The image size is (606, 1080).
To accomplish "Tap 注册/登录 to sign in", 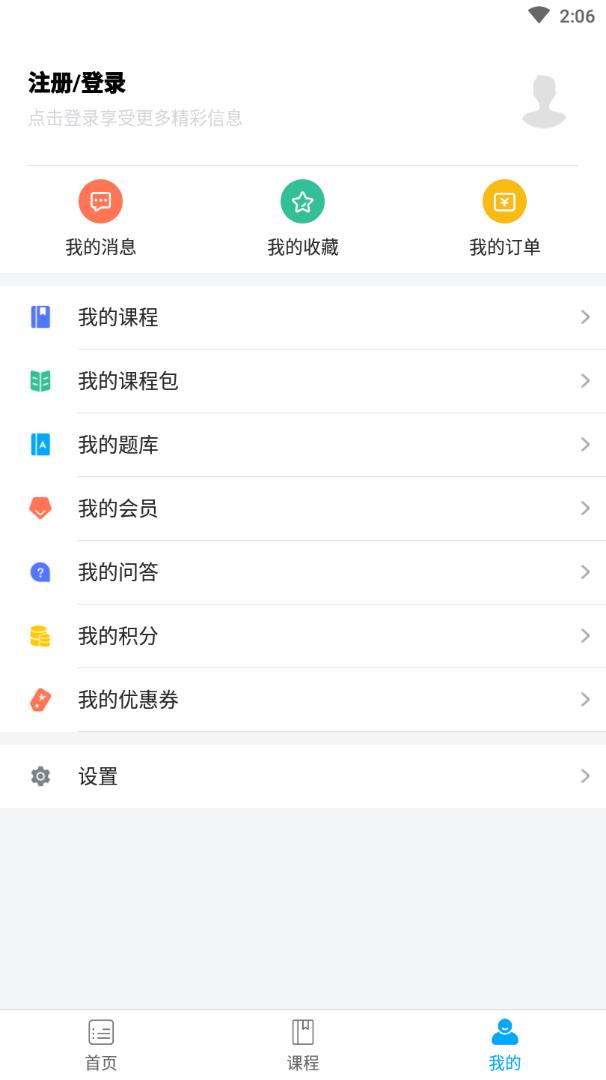I will click(78, 84).
